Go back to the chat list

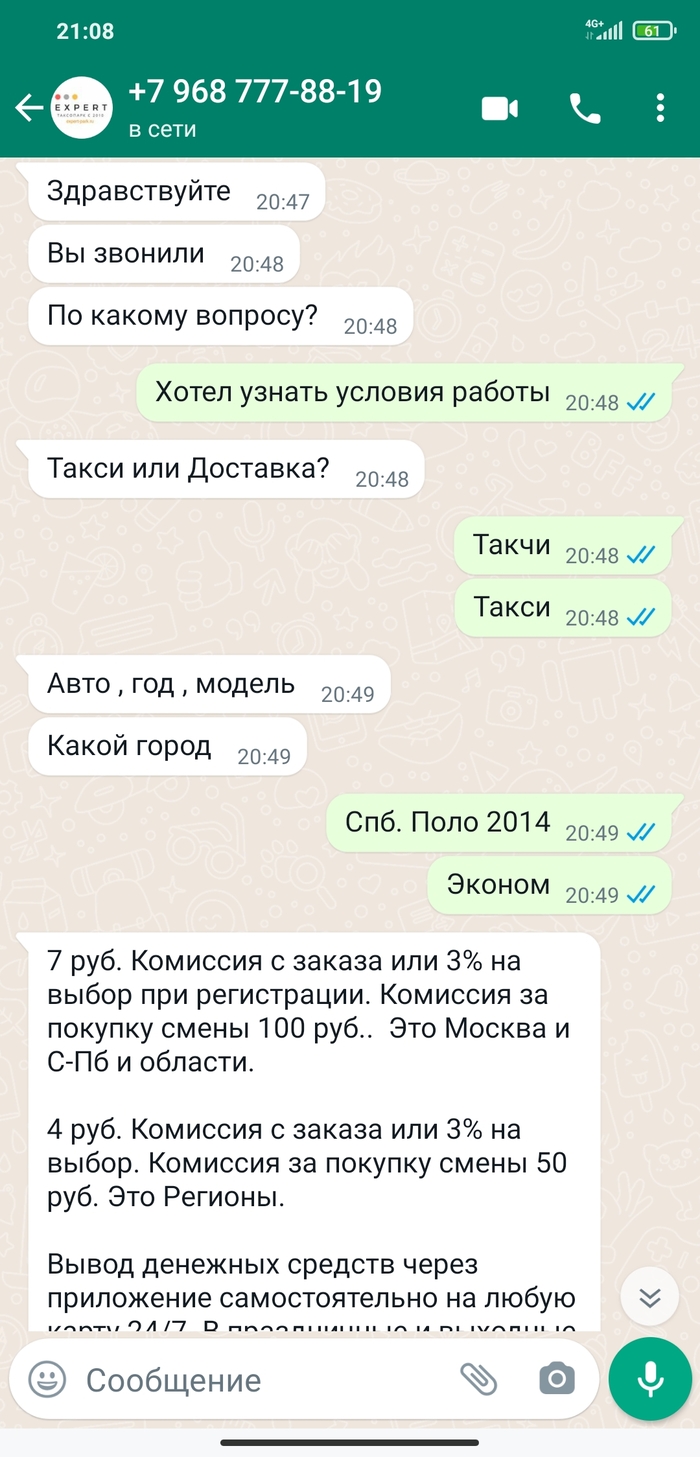pos(29,108)
